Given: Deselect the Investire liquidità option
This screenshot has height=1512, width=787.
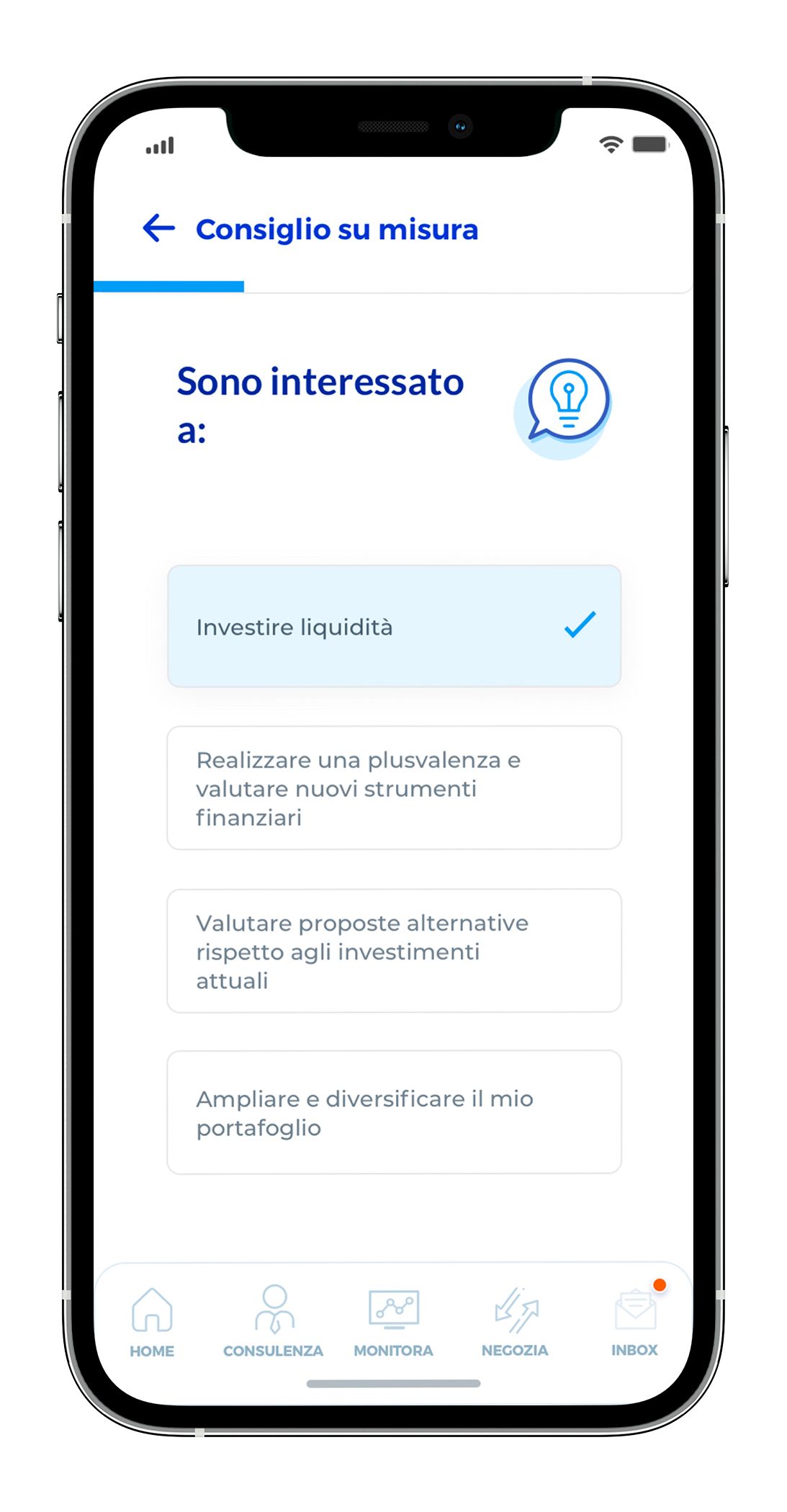Looking at the screenshot, I should pos(394,626).
